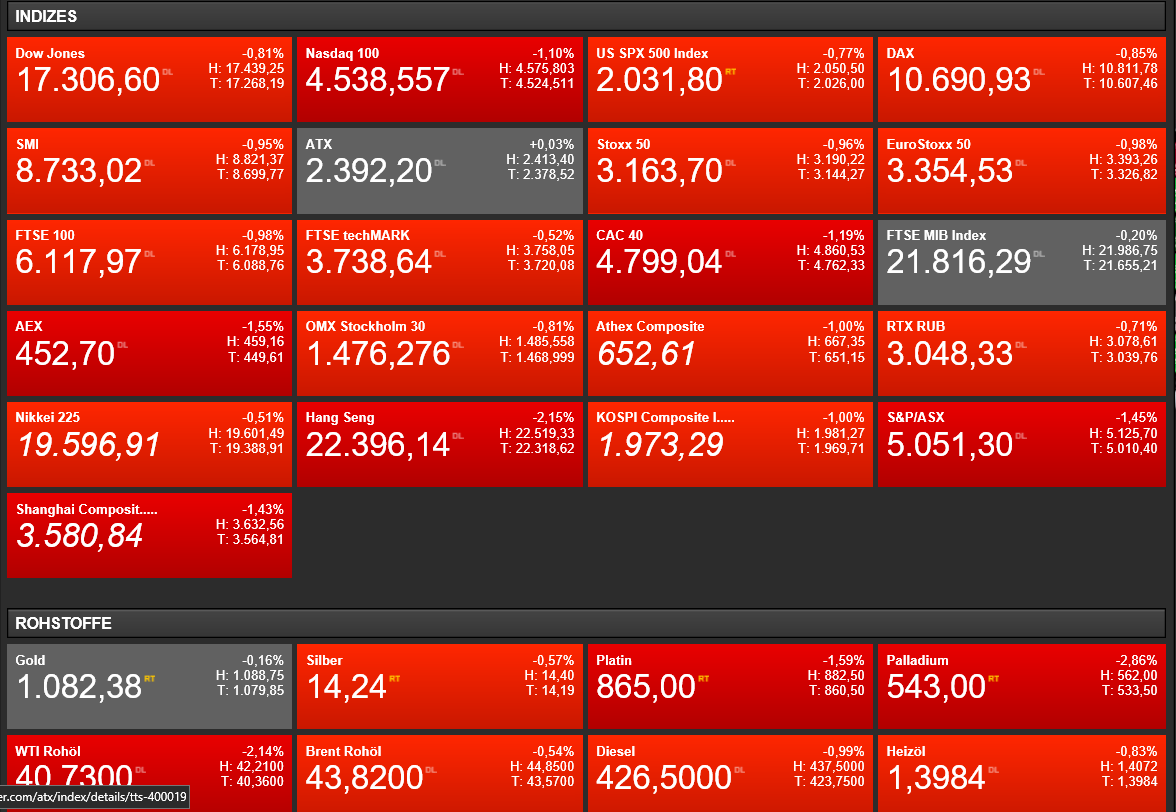The height and width of the screenshot is (812, 1176).
Task: Open the EuroStoxx 50 tile
Action: click(x=1020, y=171)
